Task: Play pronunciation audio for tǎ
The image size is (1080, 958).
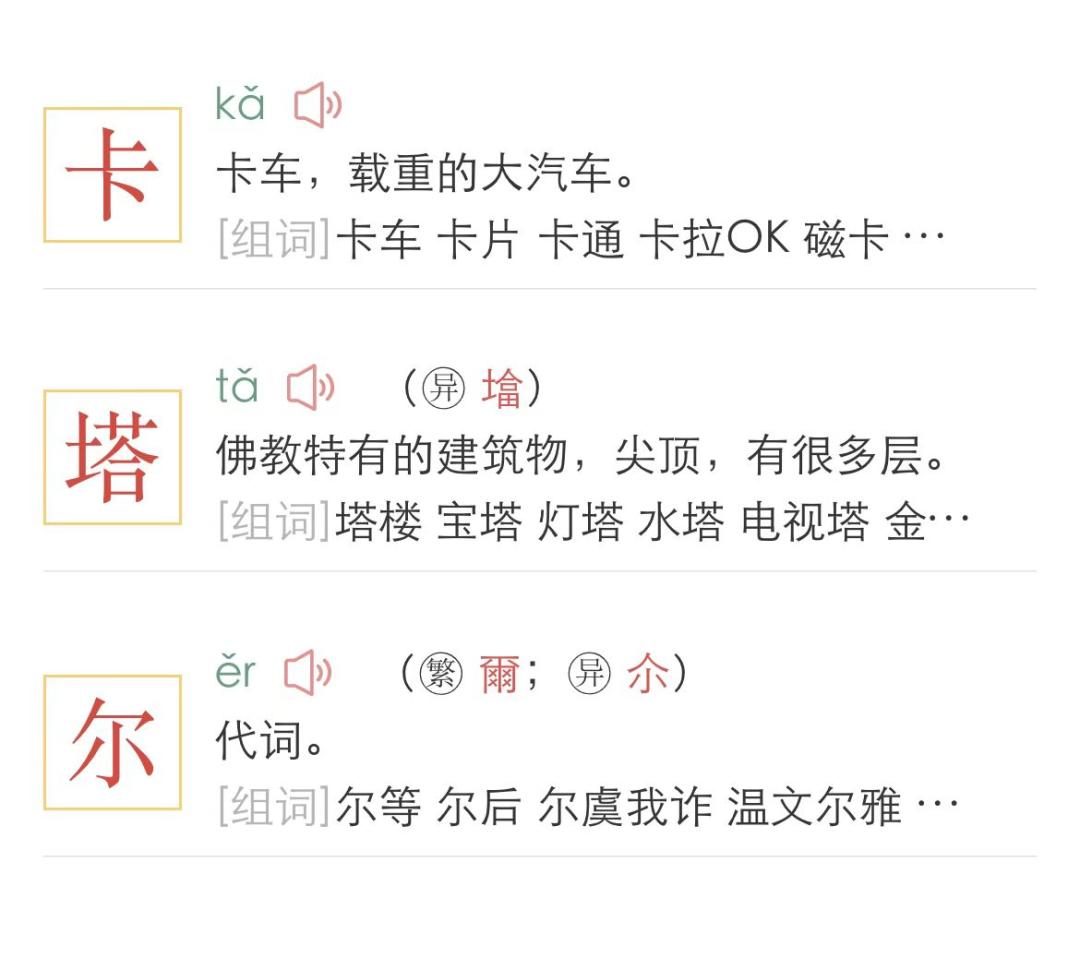Action: [x=310, y=388]
